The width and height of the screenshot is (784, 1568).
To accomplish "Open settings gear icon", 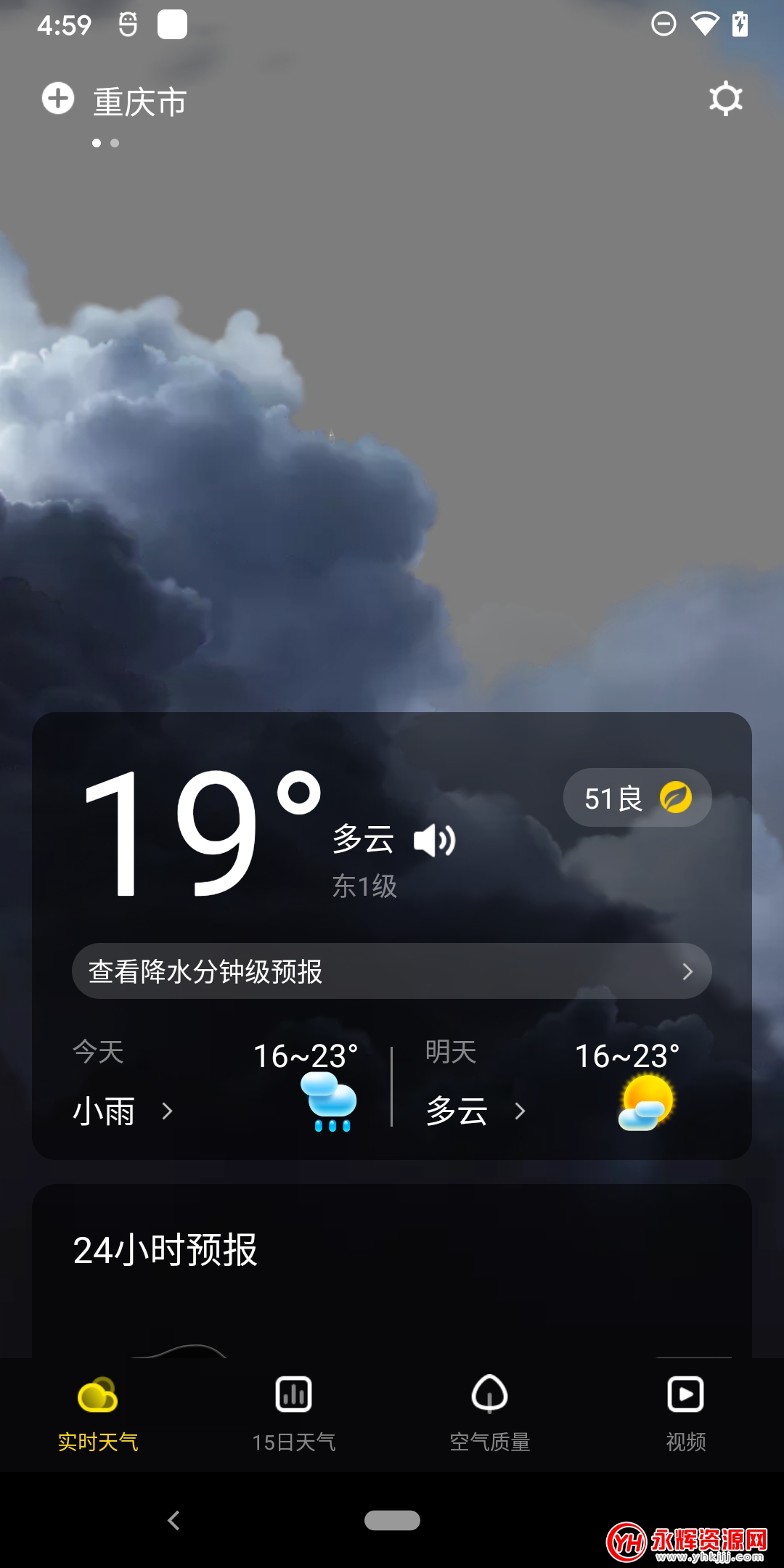I will (x=725, y=99).
